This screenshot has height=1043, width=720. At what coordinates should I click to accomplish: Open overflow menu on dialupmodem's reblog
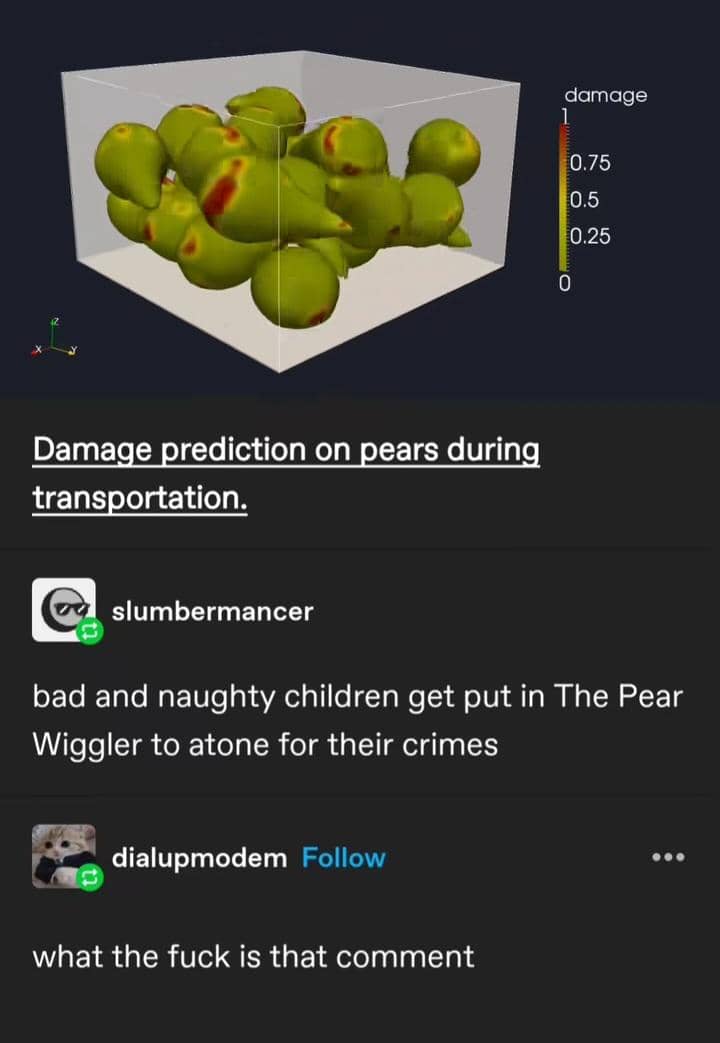pos(667,857)
